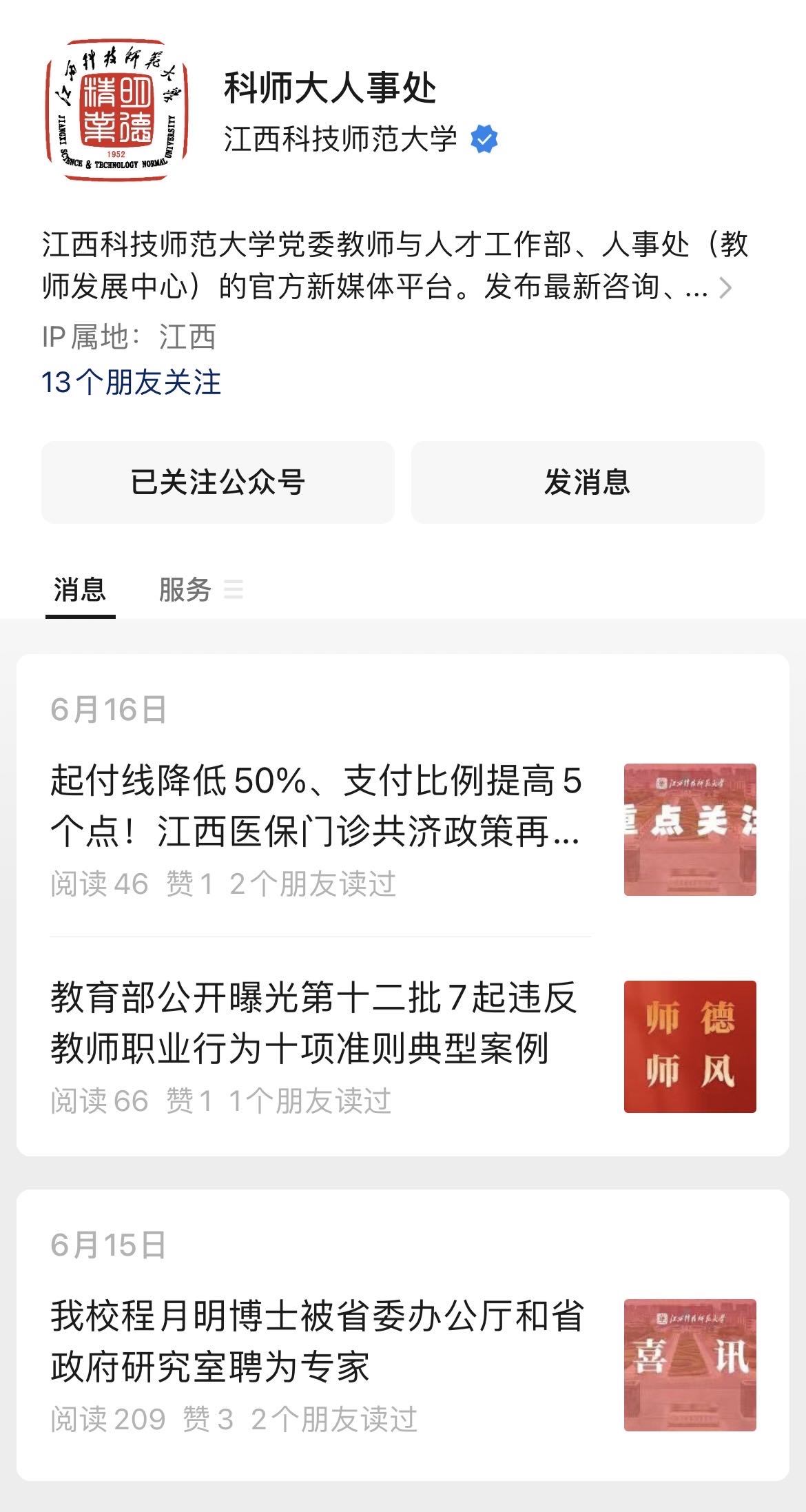The image size is (806, 1512).
Task: Tap the 喜讯 article thumbnail
Action: [690, 1365]
